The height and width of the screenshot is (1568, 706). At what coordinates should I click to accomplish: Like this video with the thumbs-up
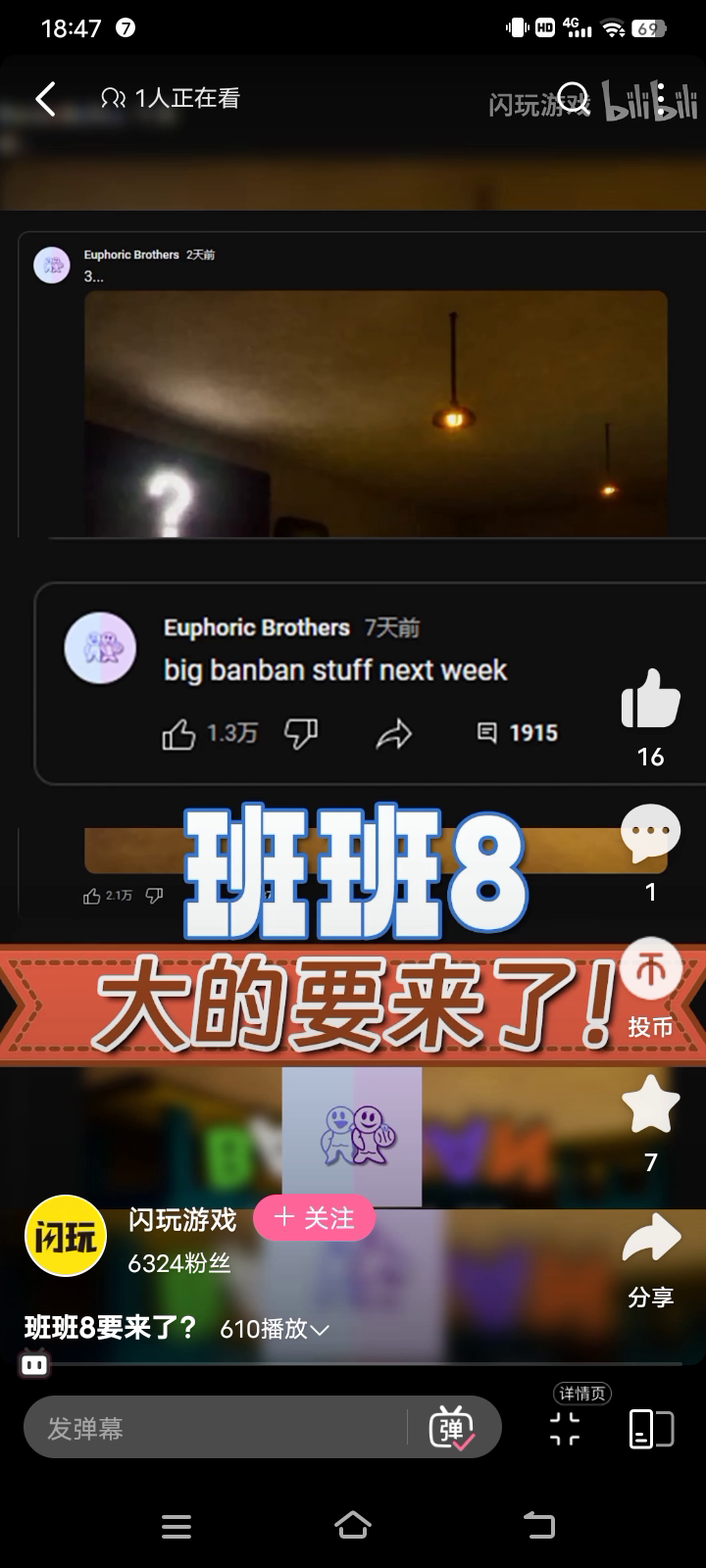pos(650,700)
